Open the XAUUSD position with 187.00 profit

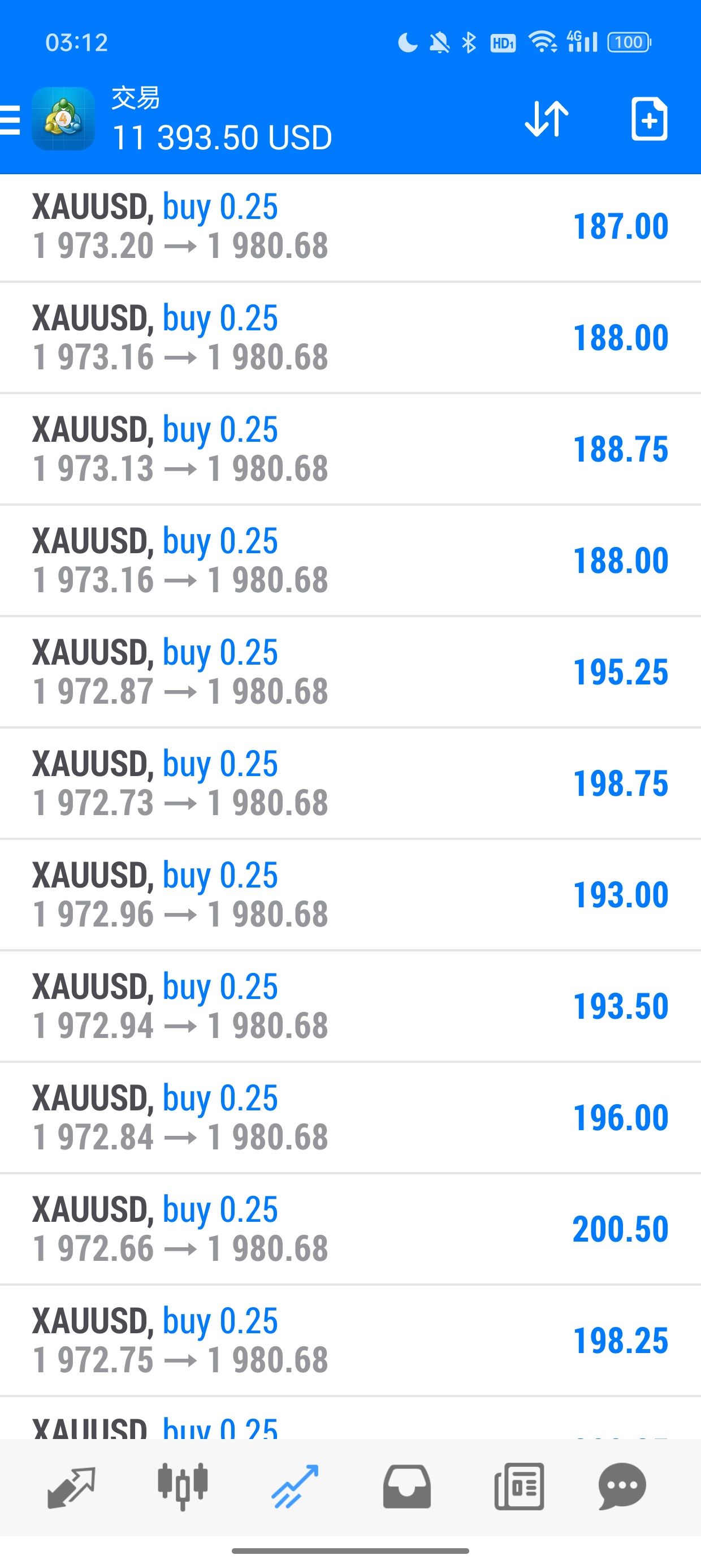pyautogui.click(x=350, y=227)
